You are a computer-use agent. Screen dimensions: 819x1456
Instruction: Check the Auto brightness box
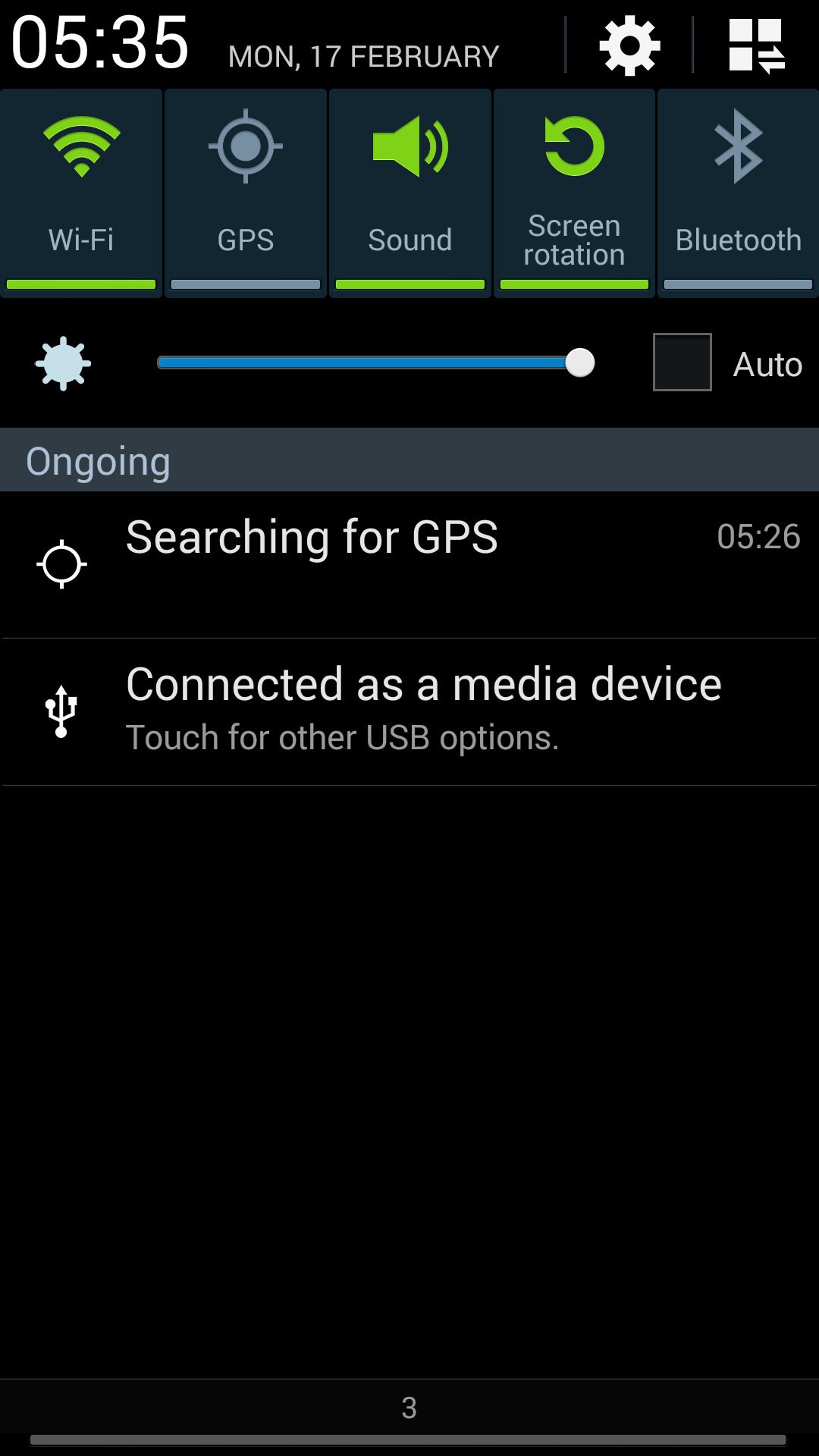coord(682,362)
